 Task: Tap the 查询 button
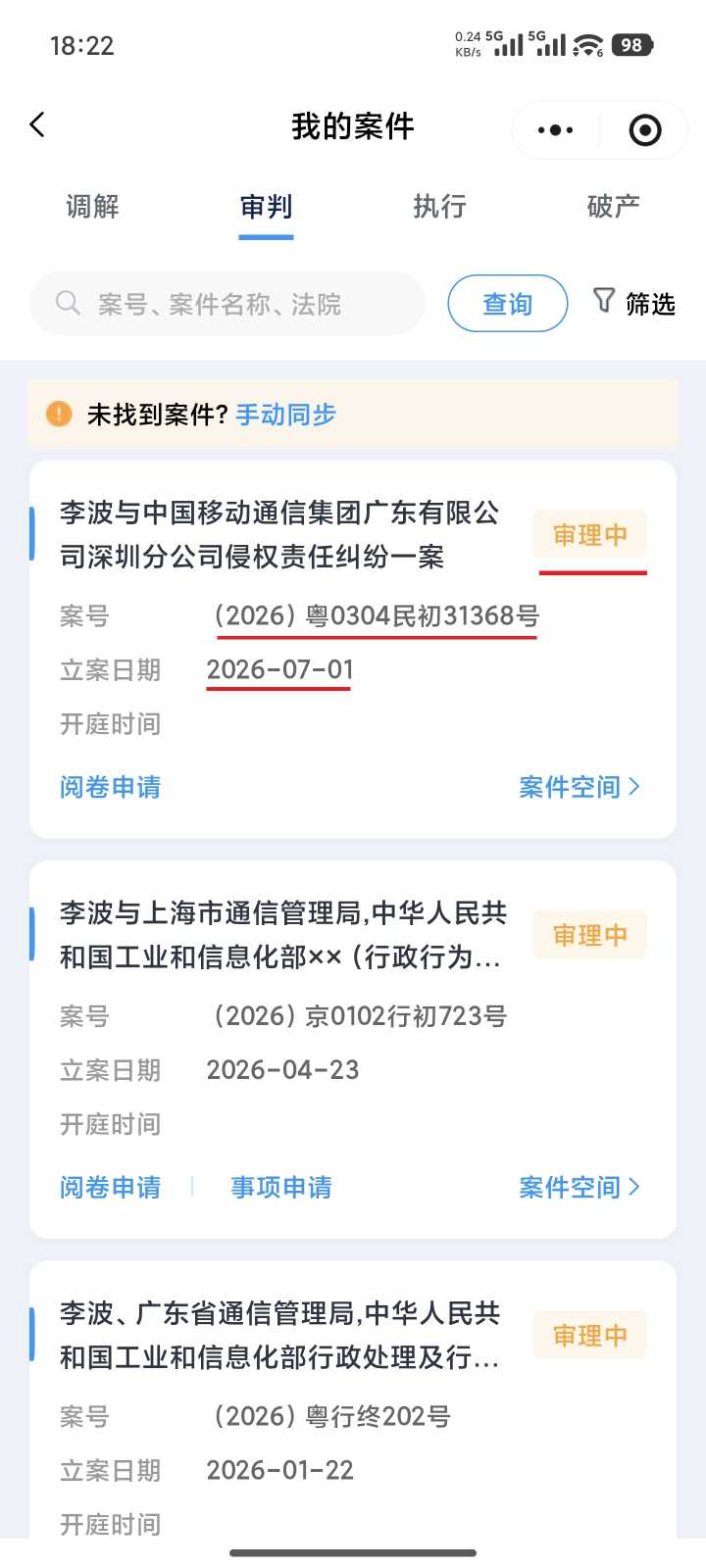508,304
